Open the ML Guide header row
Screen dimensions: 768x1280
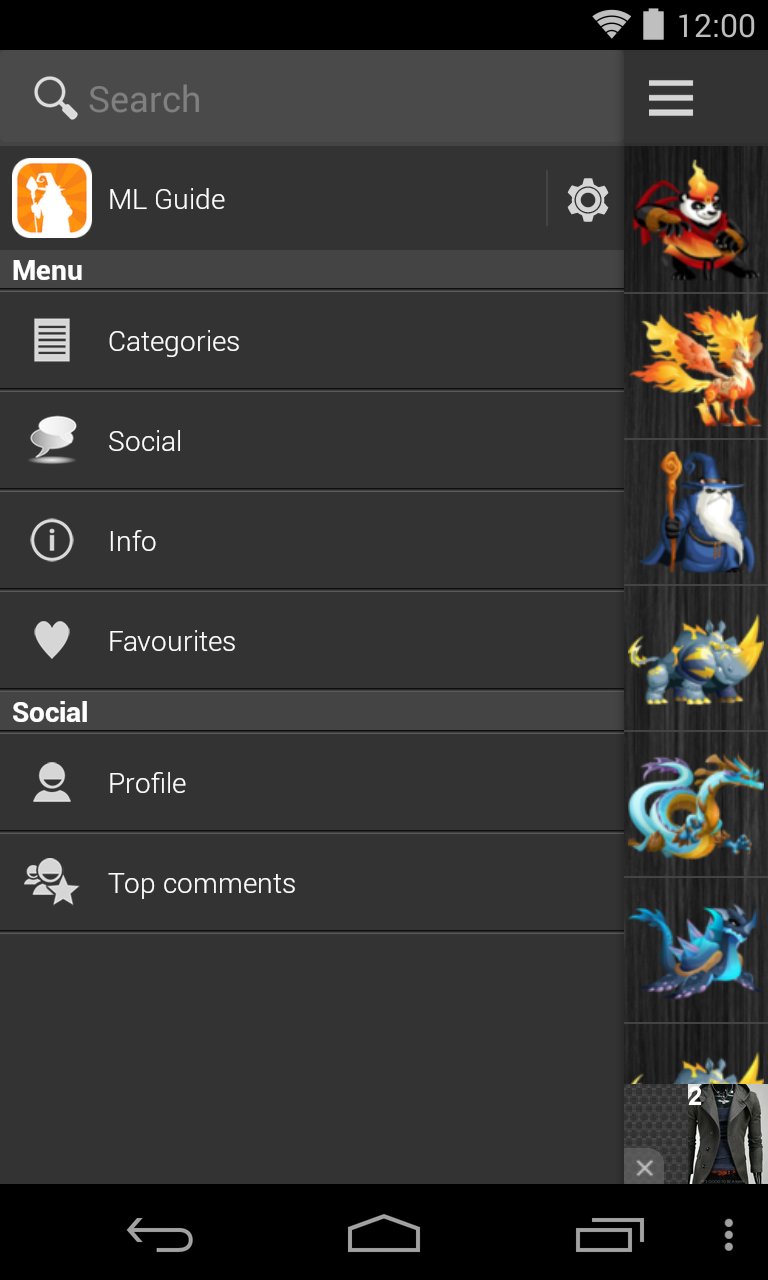(x=270, y=199)
